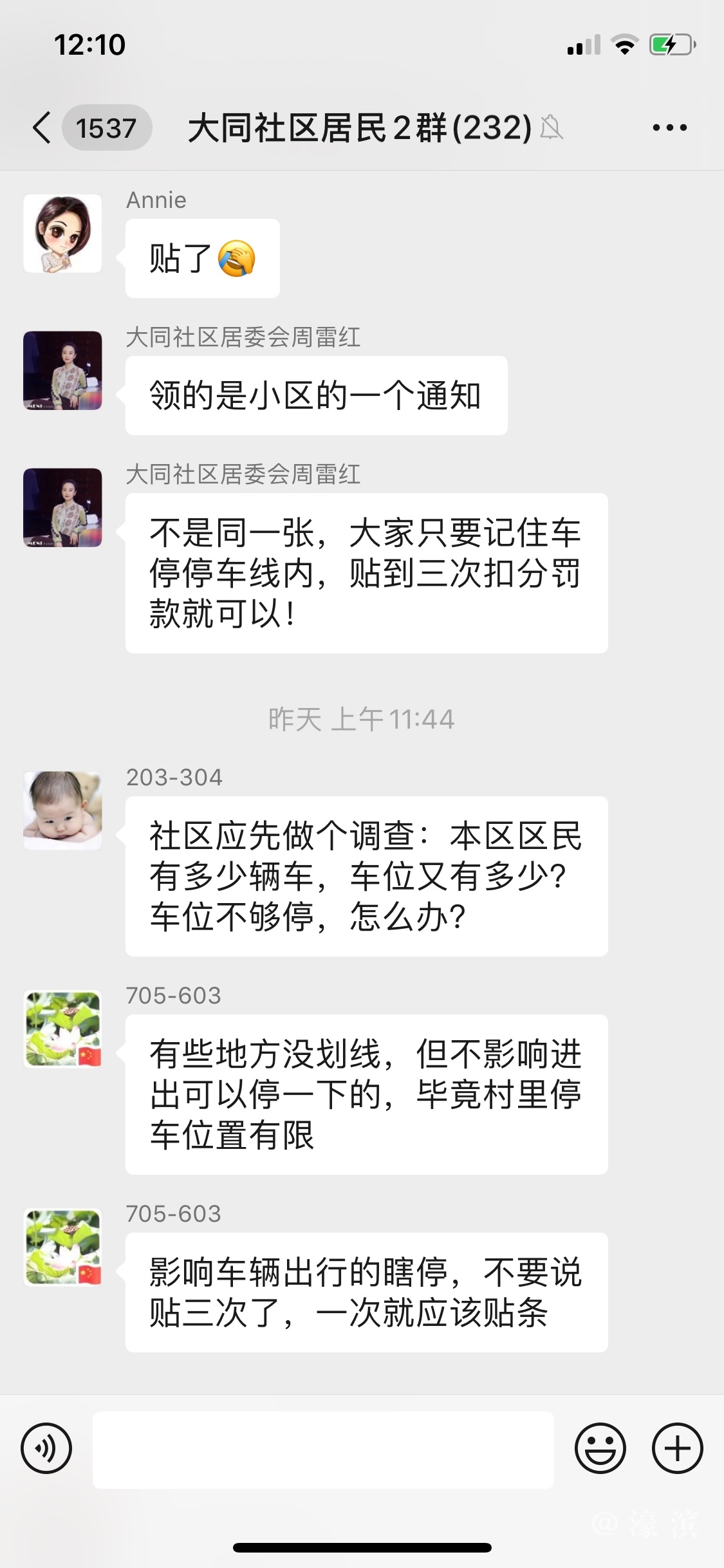Switch to voice message input
The height and width of the screenshot is (1568, 724).
click(x=46, y=1449)
